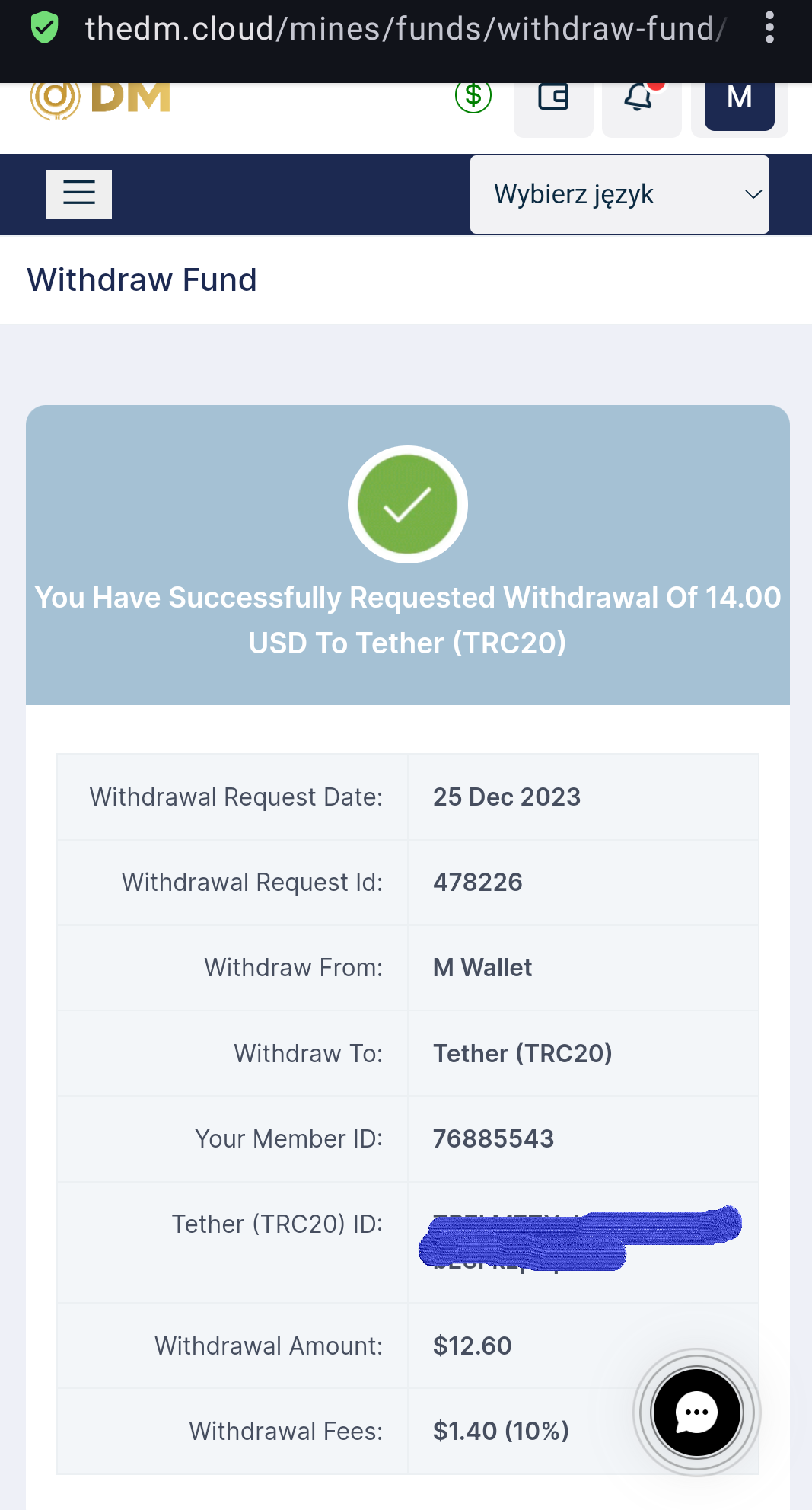Open the hamburger drawer menu
This screenshot has height=1510, width=812.
79,194
